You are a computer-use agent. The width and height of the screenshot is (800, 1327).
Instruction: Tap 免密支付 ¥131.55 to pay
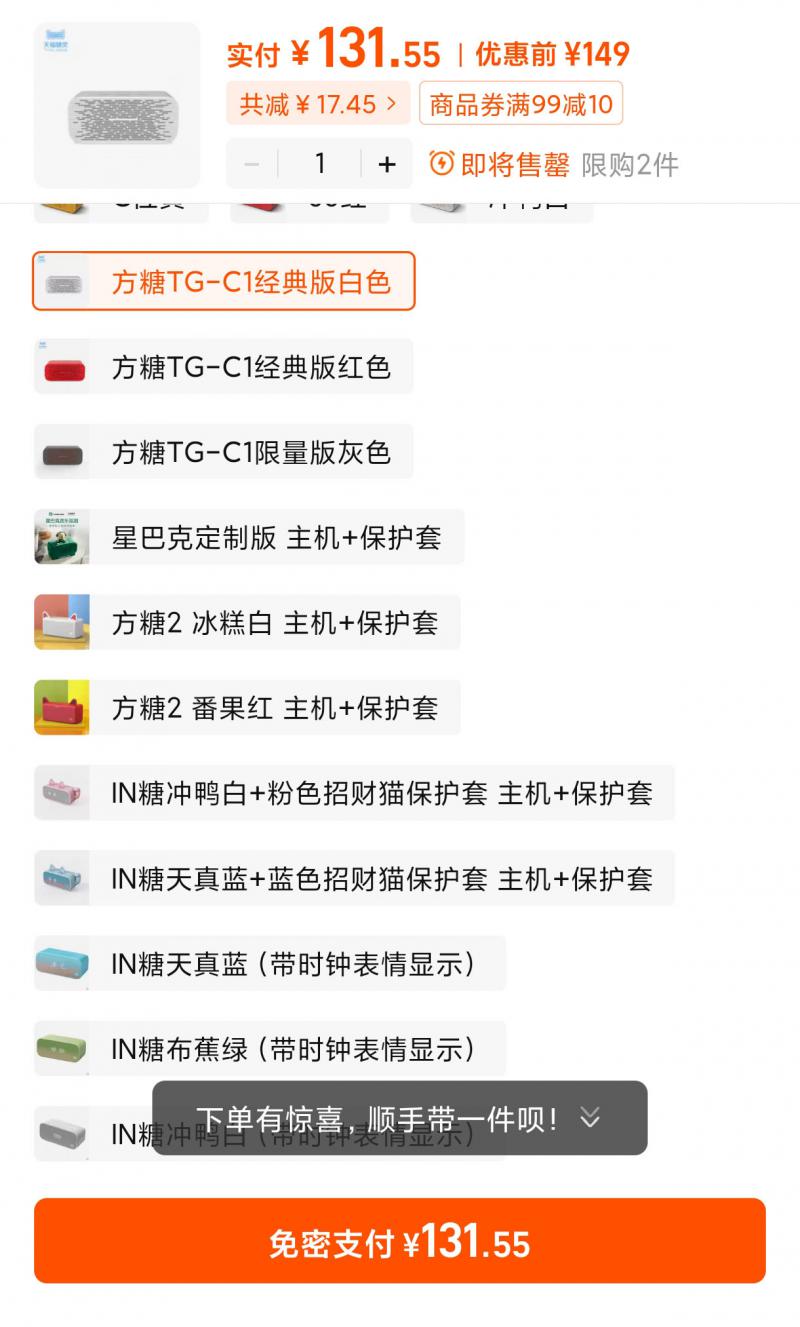[400, 1241]
